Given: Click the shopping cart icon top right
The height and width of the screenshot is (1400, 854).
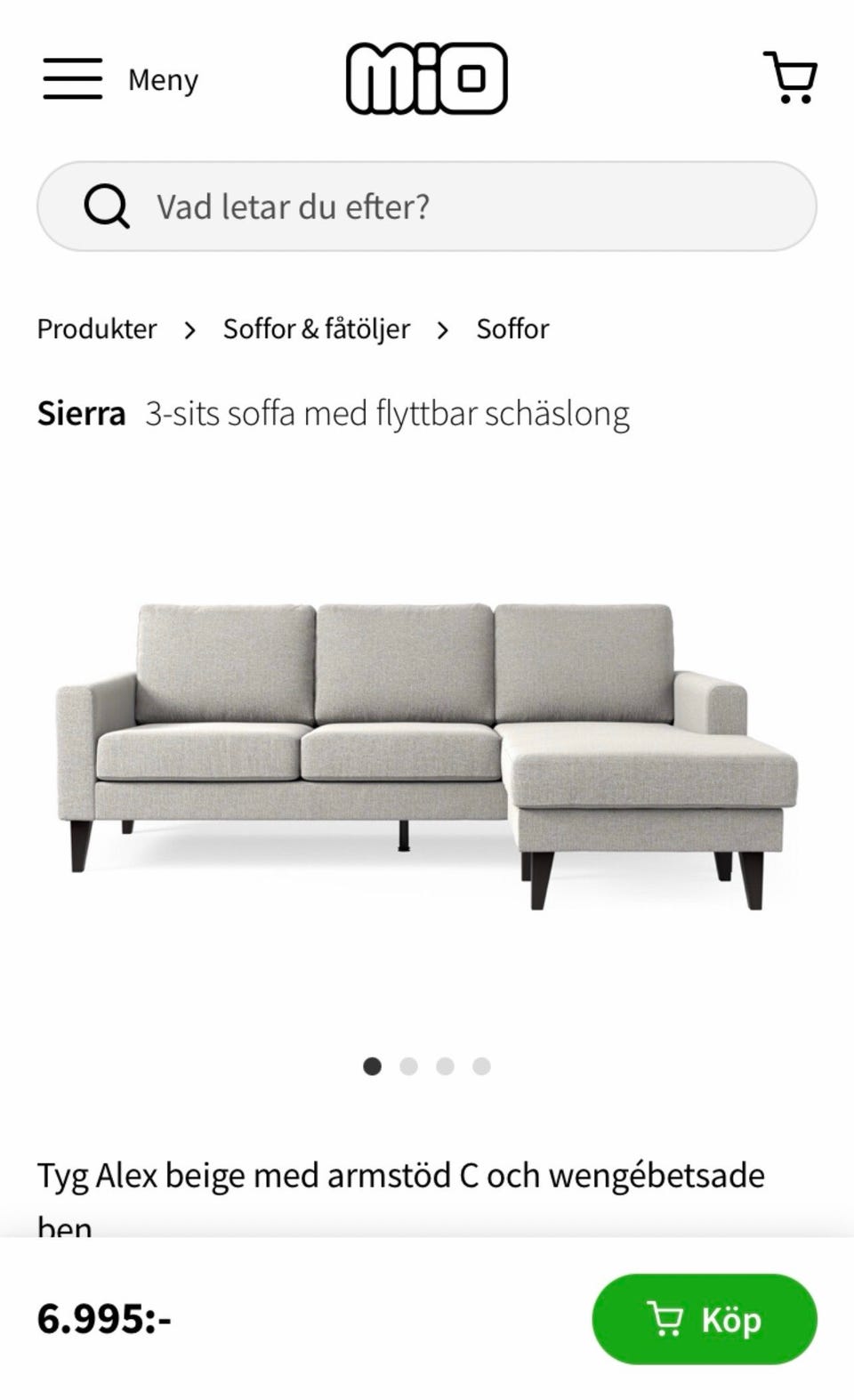Looking at the screenshot, I should point(791,78).
